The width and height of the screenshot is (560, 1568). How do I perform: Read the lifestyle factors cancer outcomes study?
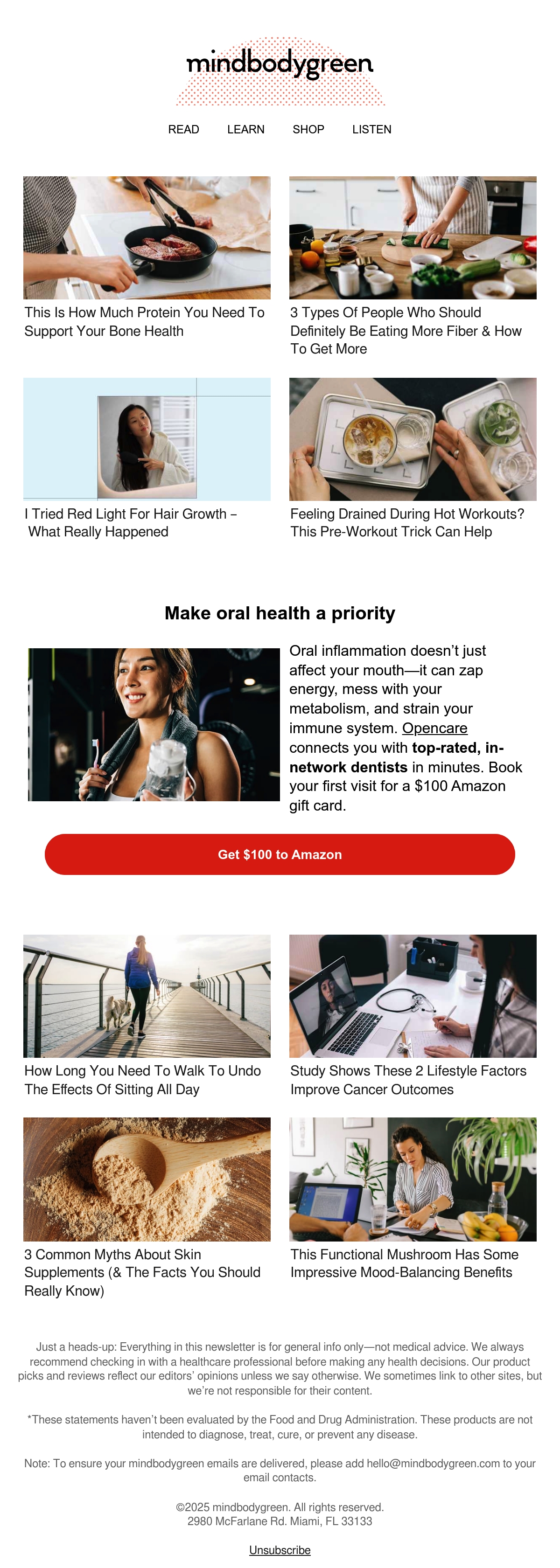(408, 1080)
